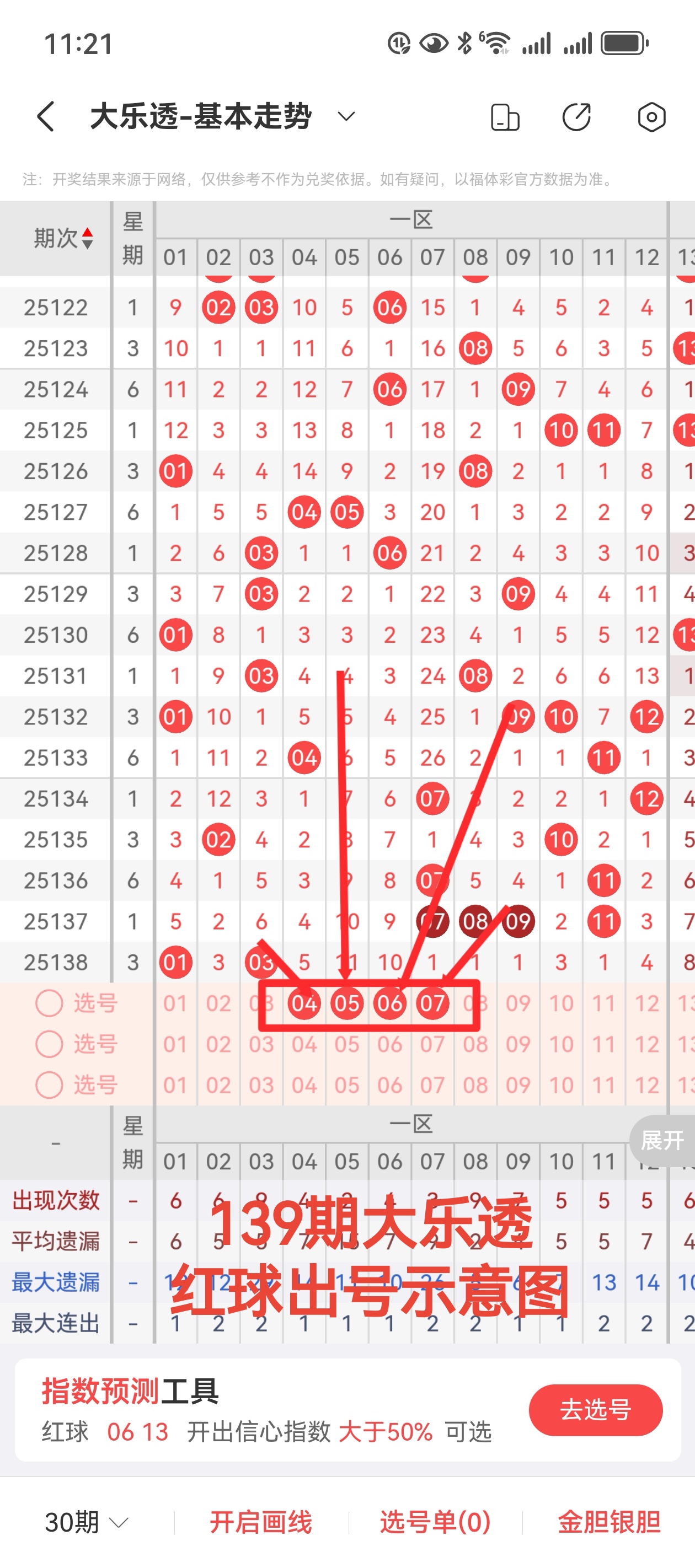The width and height of the screenshot is (695, 1568).
Task: Tap the screen orientation icon in the header
Action: 505,117
